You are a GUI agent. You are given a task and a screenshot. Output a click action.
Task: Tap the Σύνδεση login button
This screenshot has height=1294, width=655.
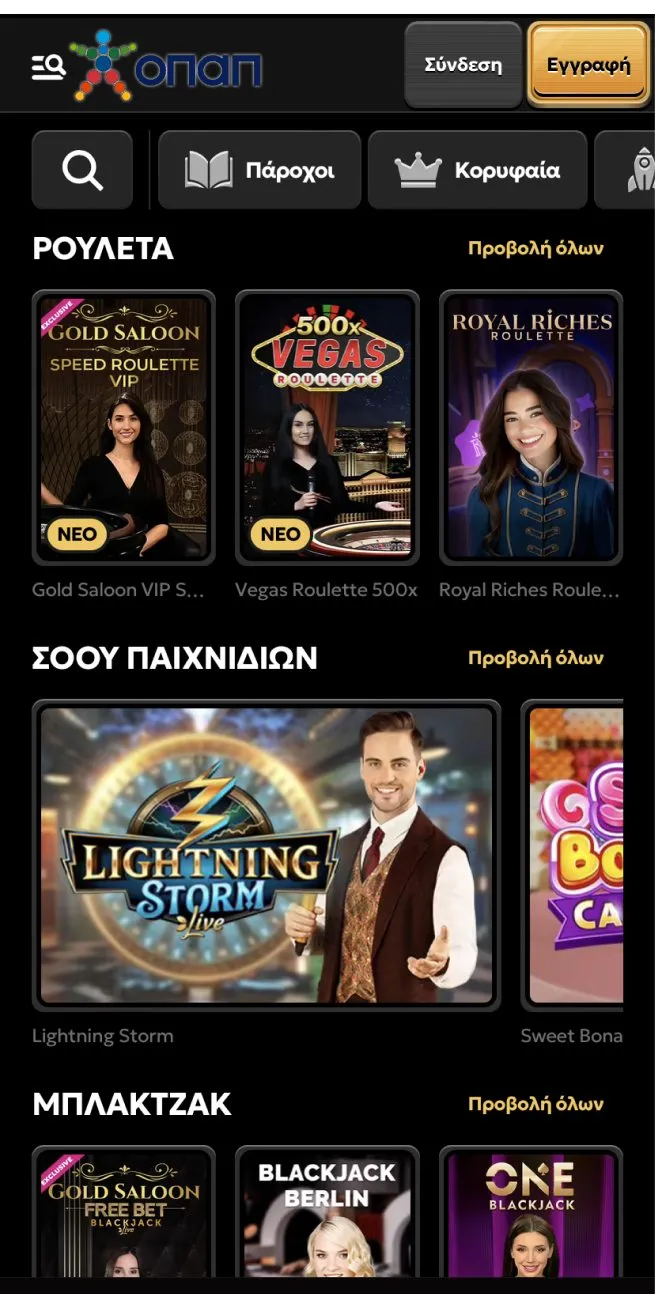[463, 65]
